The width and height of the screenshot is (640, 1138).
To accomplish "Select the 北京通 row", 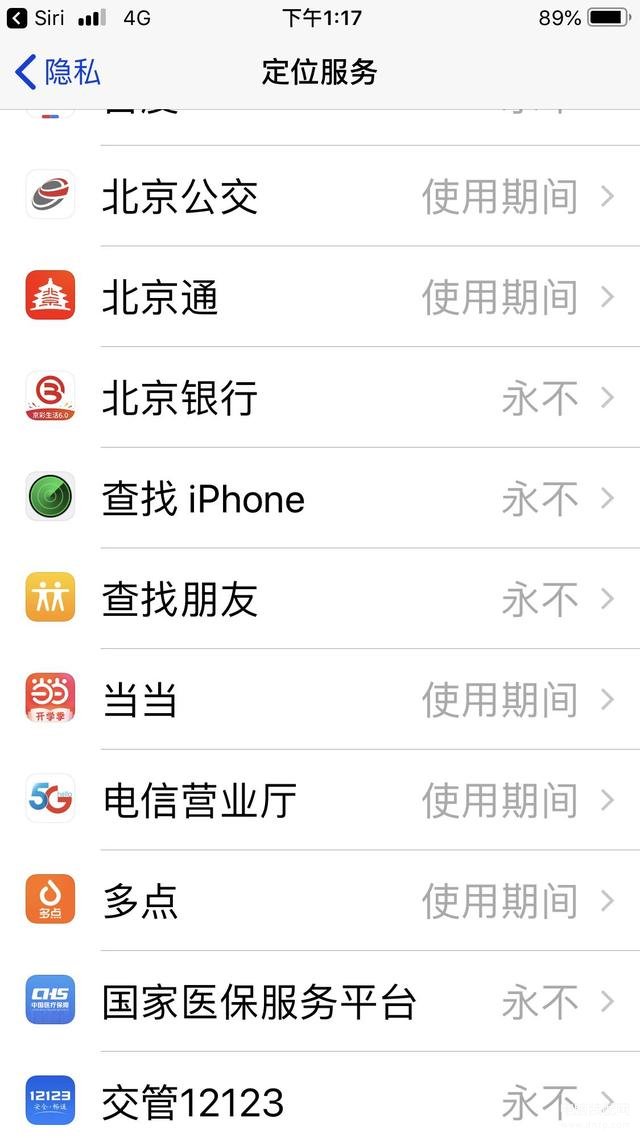I will [x=320, y=297].
